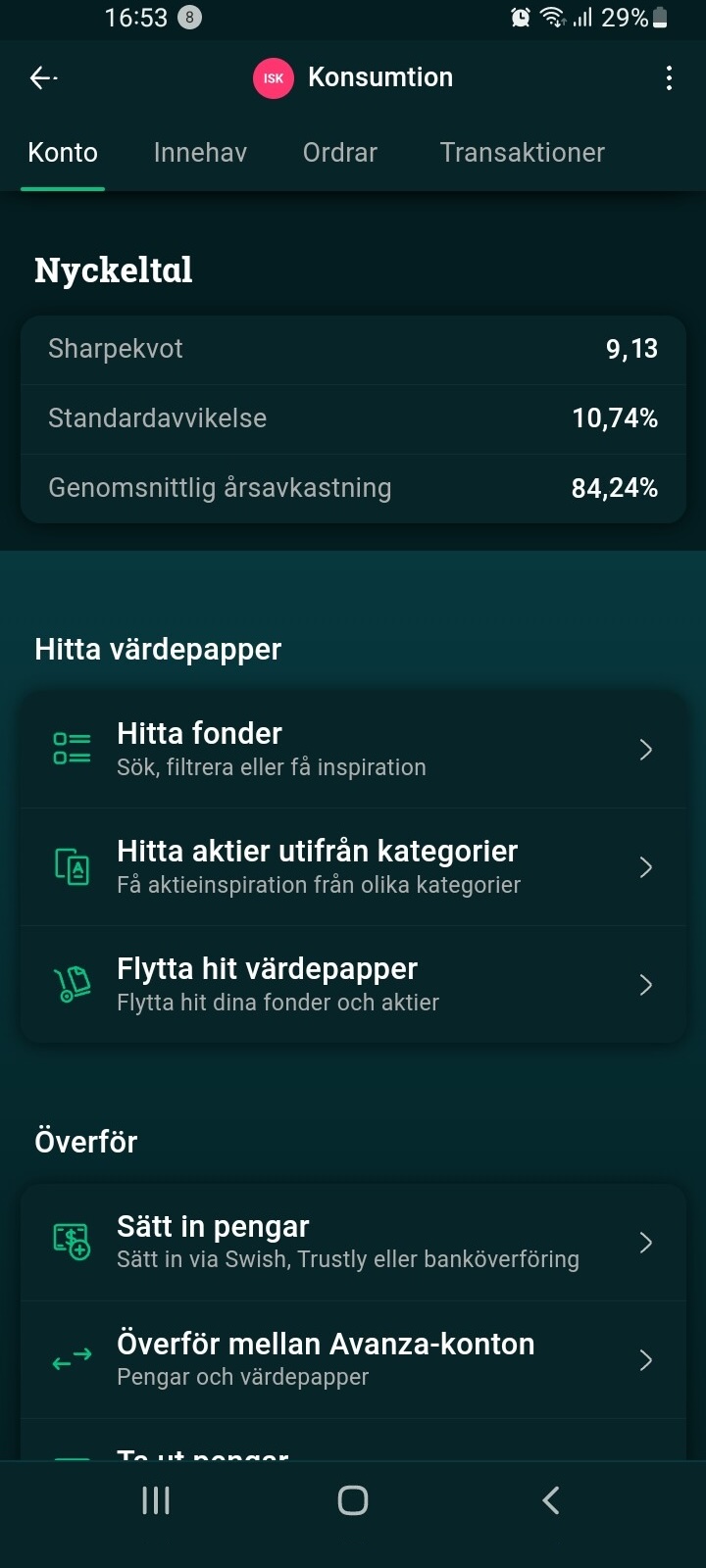Viewport: 706px width, 1568px height.
Task: Open the three-dot overflow menu
Action: point(669,78)
